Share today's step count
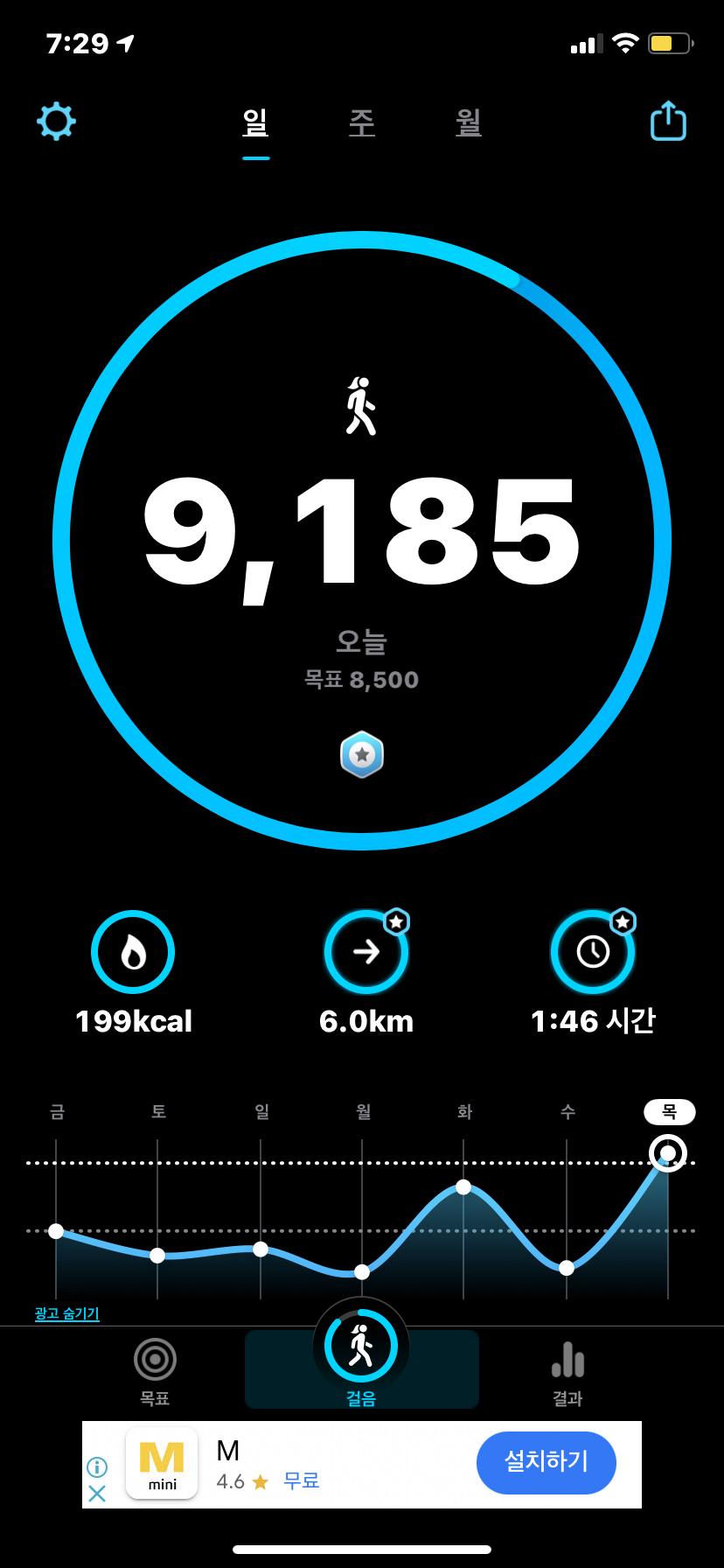Image resolution: width=724 pixels, height=1568 pixels. tap(668, 122)
